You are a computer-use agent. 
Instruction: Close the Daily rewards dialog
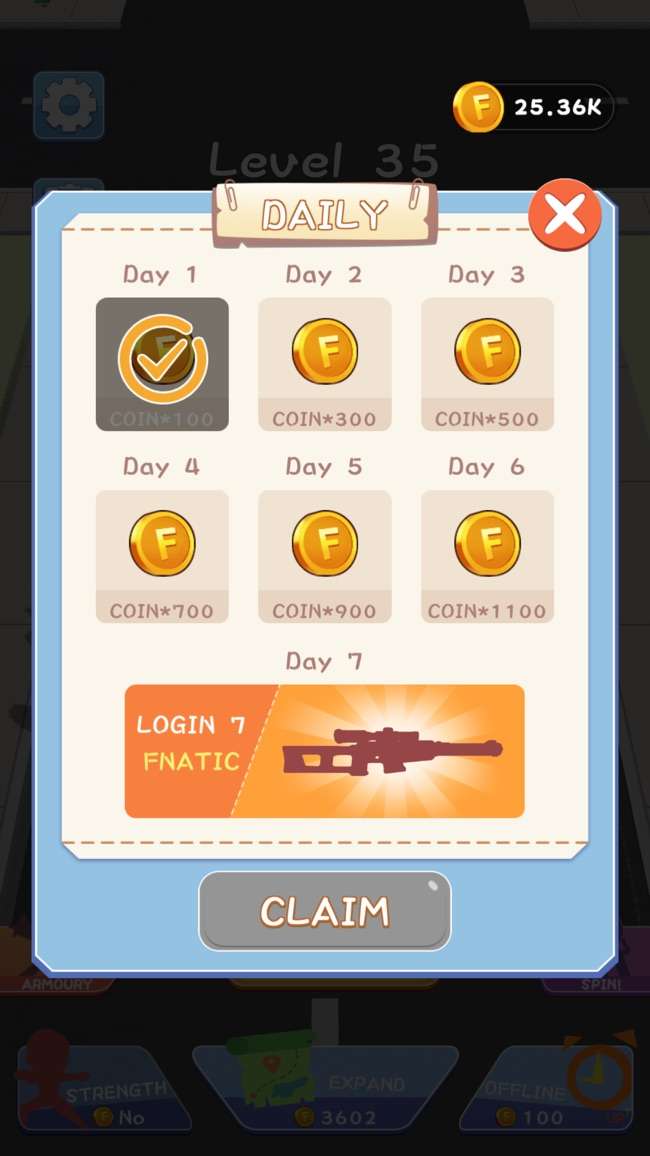pyautogui.click(x=564, y=214)
